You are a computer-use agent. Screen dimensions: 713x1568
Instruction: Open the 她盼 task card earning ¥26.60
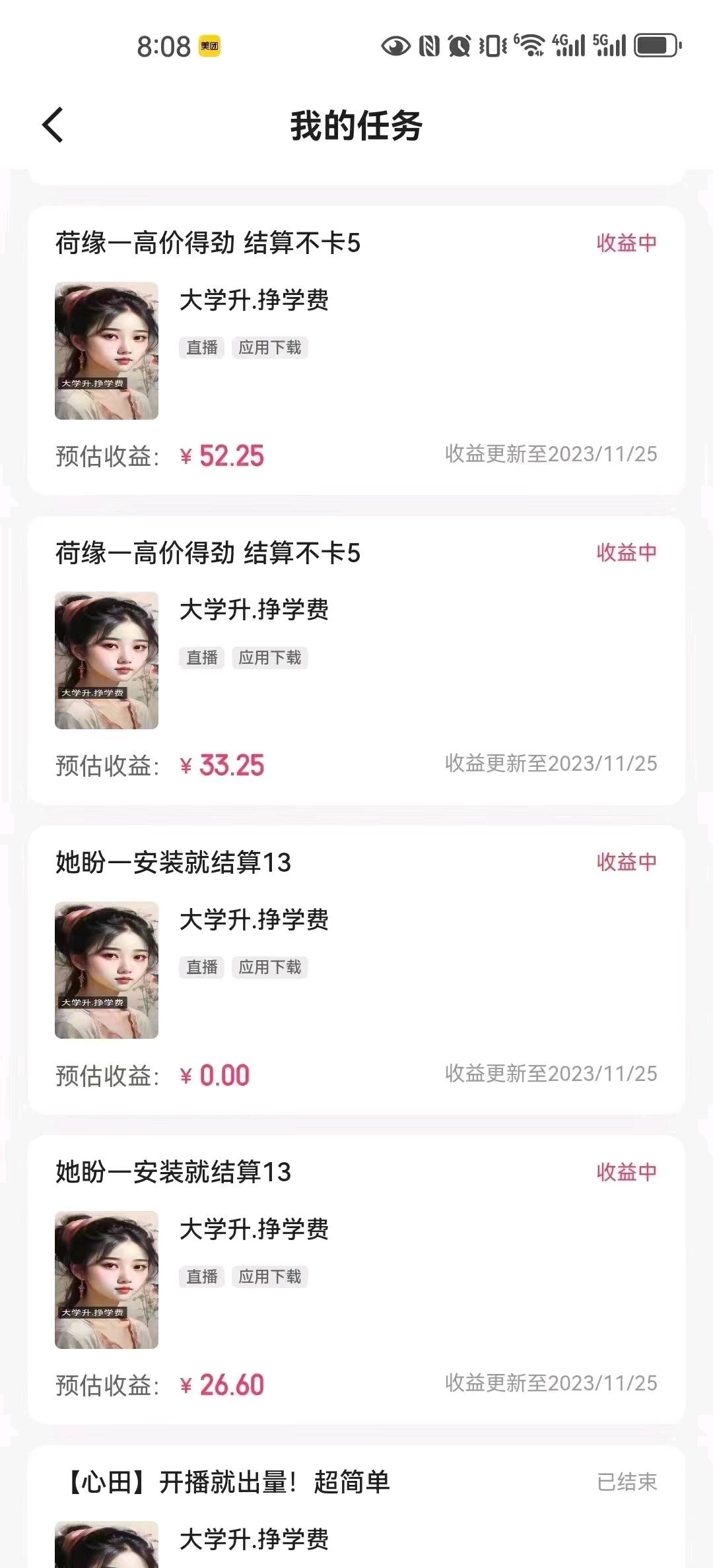point(356,1280)
